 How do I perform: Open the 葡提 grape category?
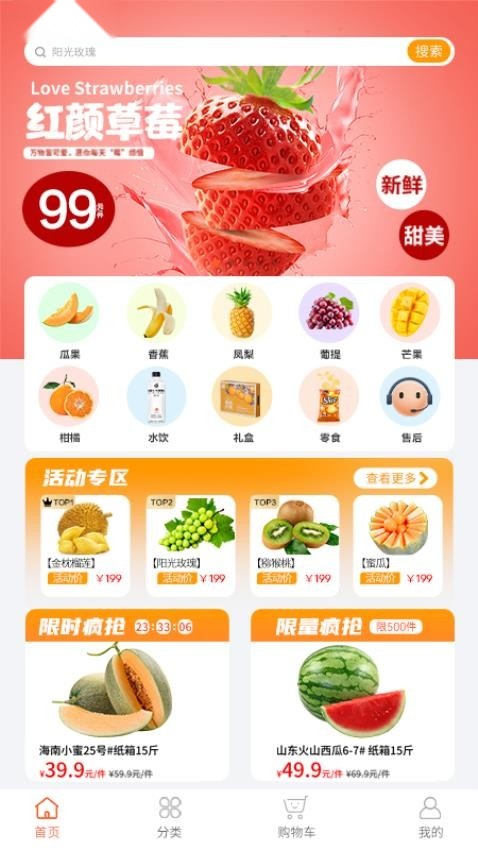coord(330,321)
